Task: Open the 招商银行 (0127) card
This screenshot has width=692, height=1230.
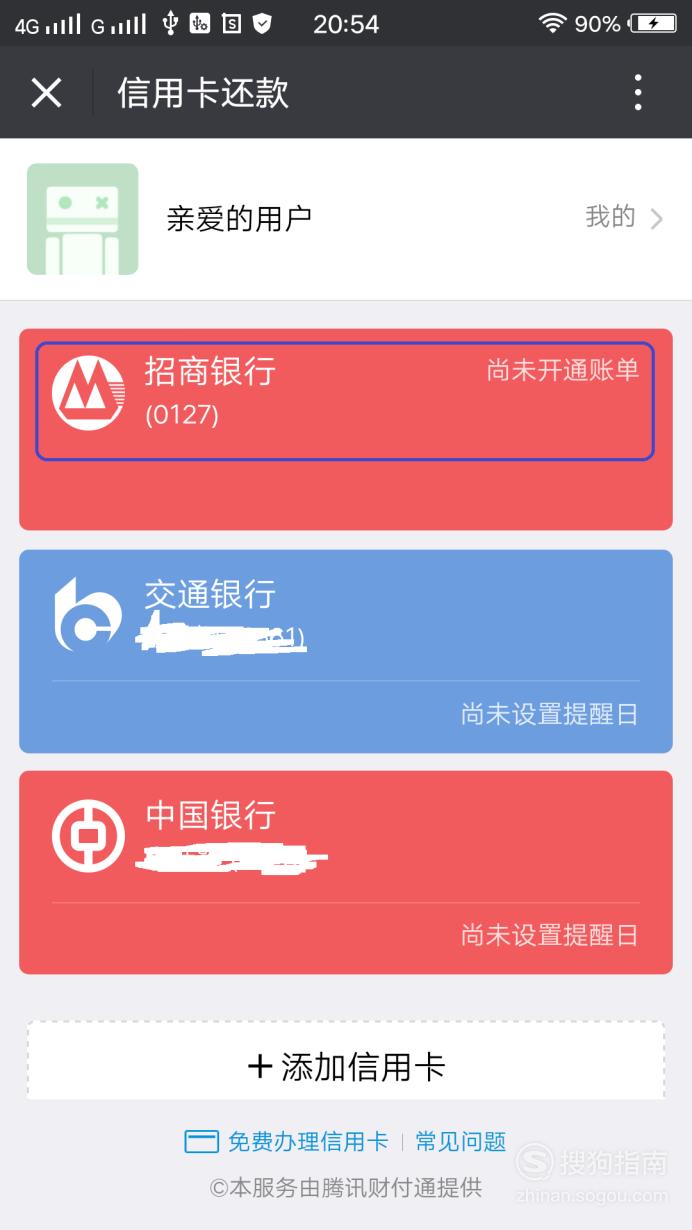Action: pos(346,429)
